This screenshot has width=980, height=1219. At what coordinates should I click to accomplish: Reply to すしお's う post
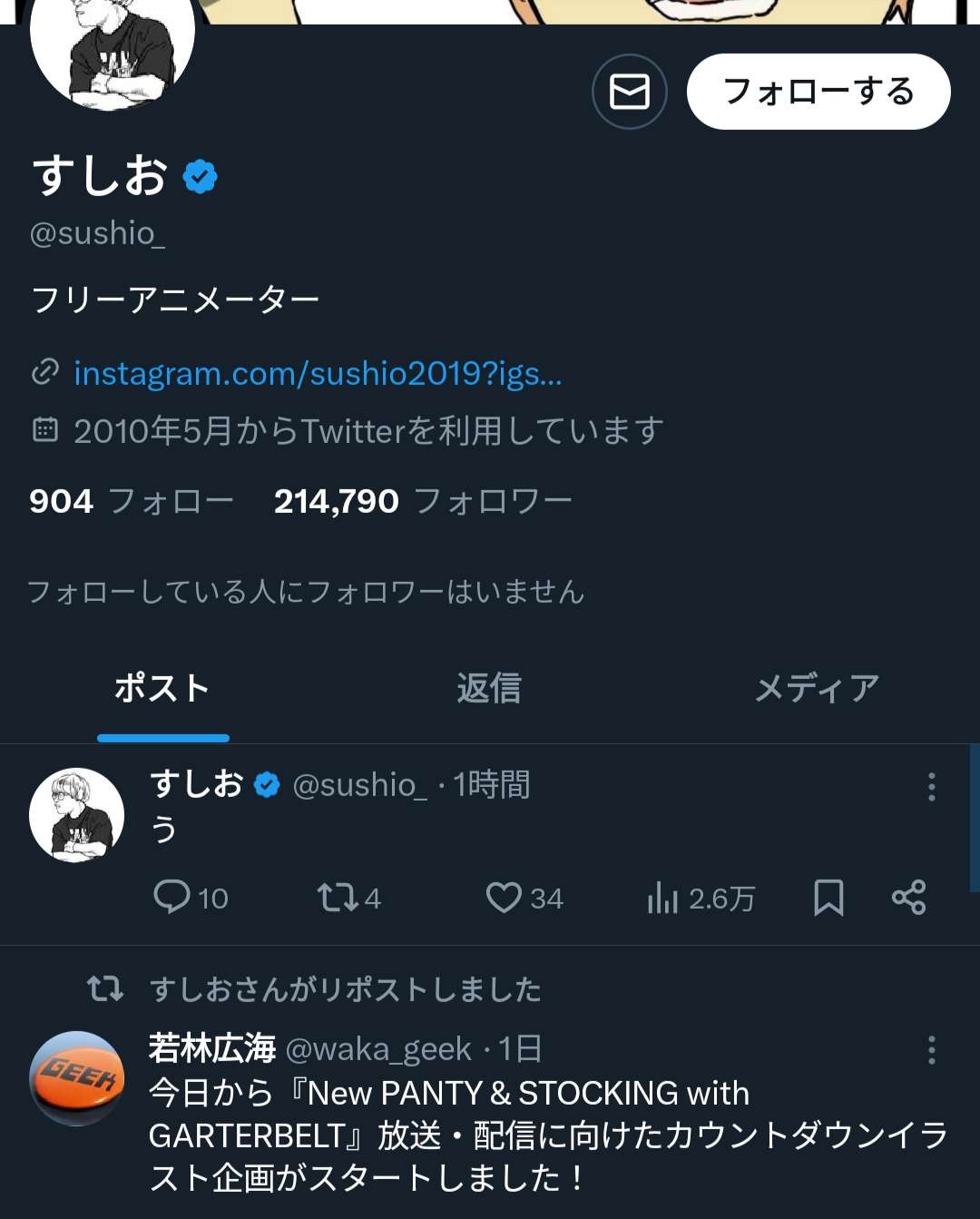pos(172,898)
